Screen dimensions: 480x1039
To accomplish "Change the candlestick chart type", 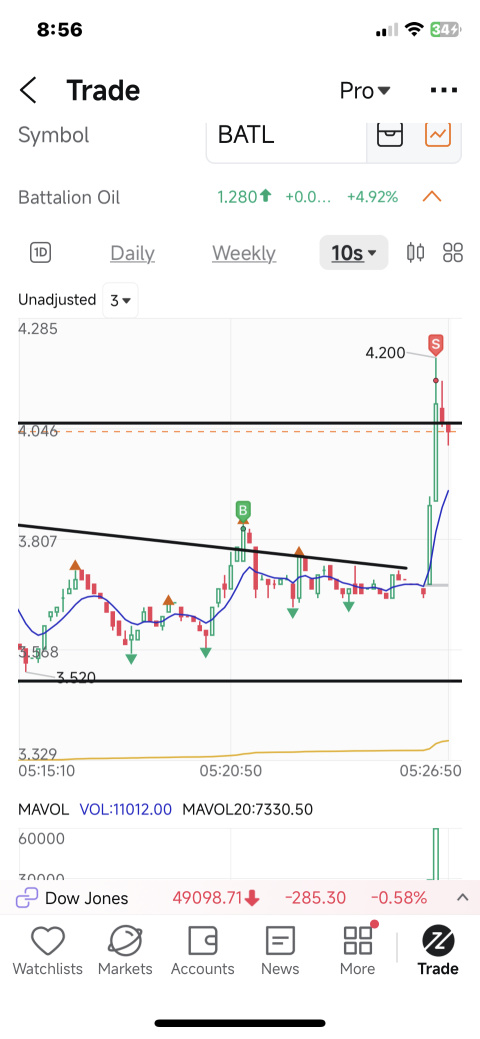I will (x=416, y=252).
